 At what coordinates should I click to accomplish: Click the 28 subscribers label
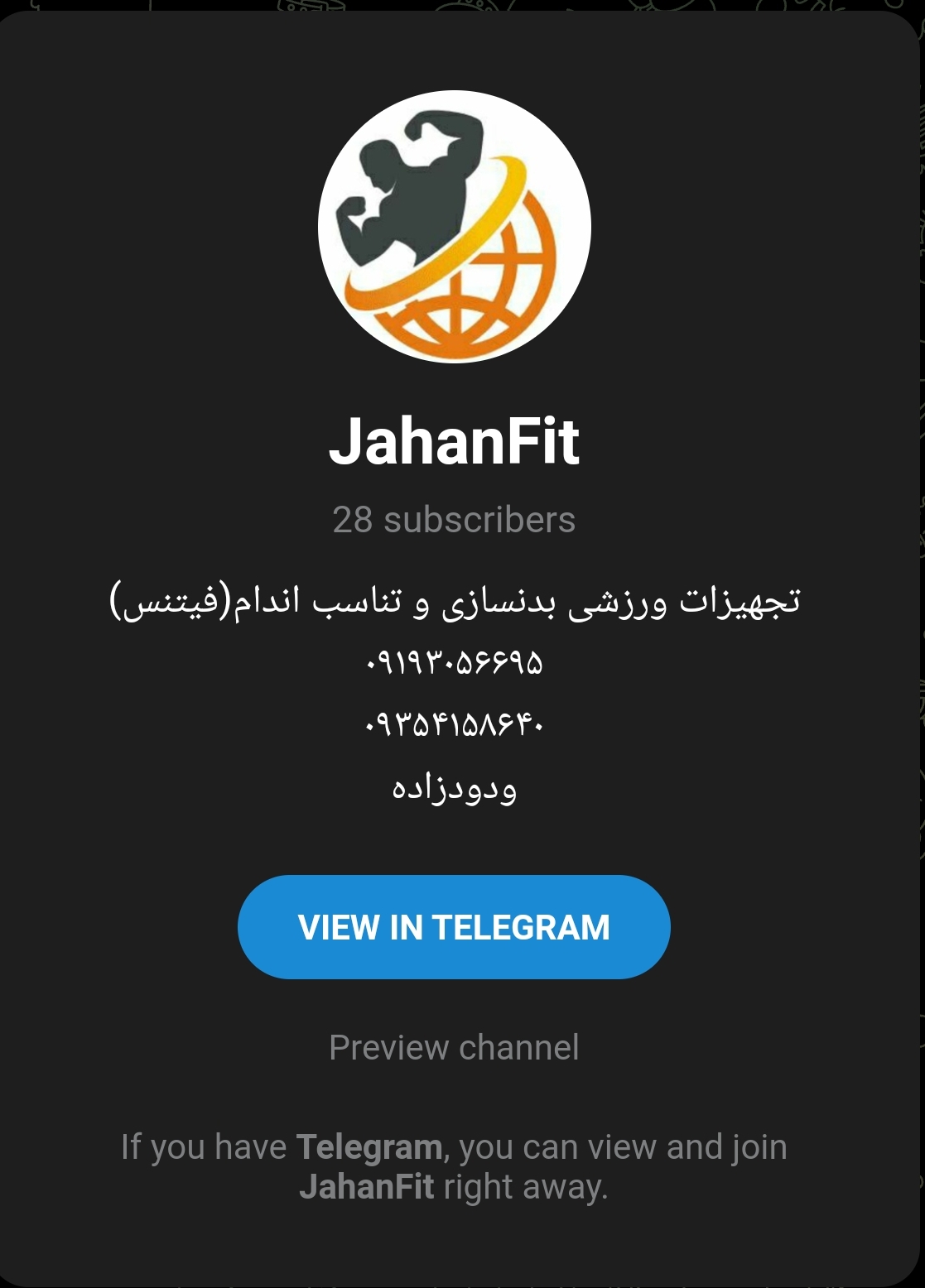click(454, 520)
